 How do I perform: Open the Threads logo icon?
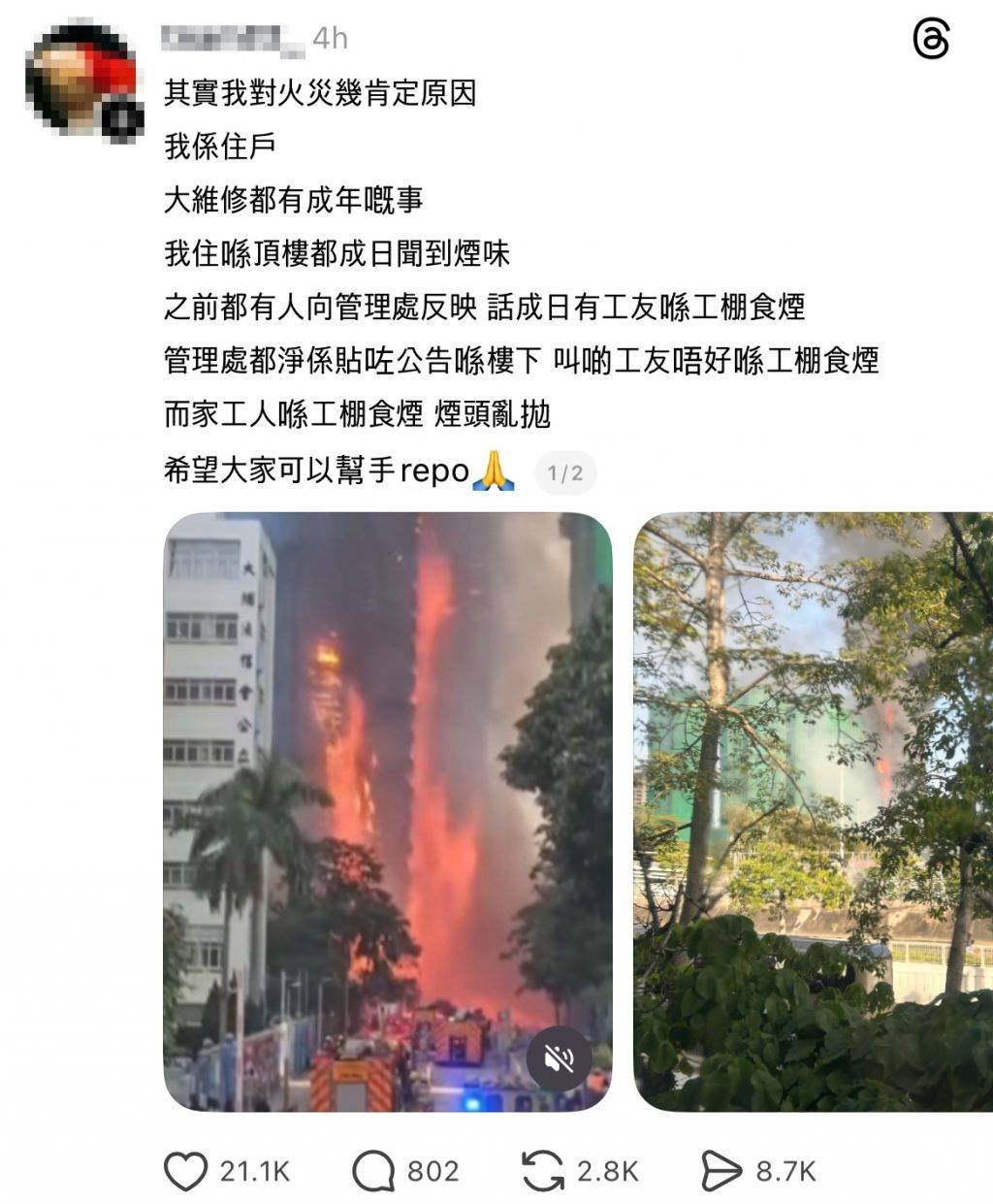(932, 40)
